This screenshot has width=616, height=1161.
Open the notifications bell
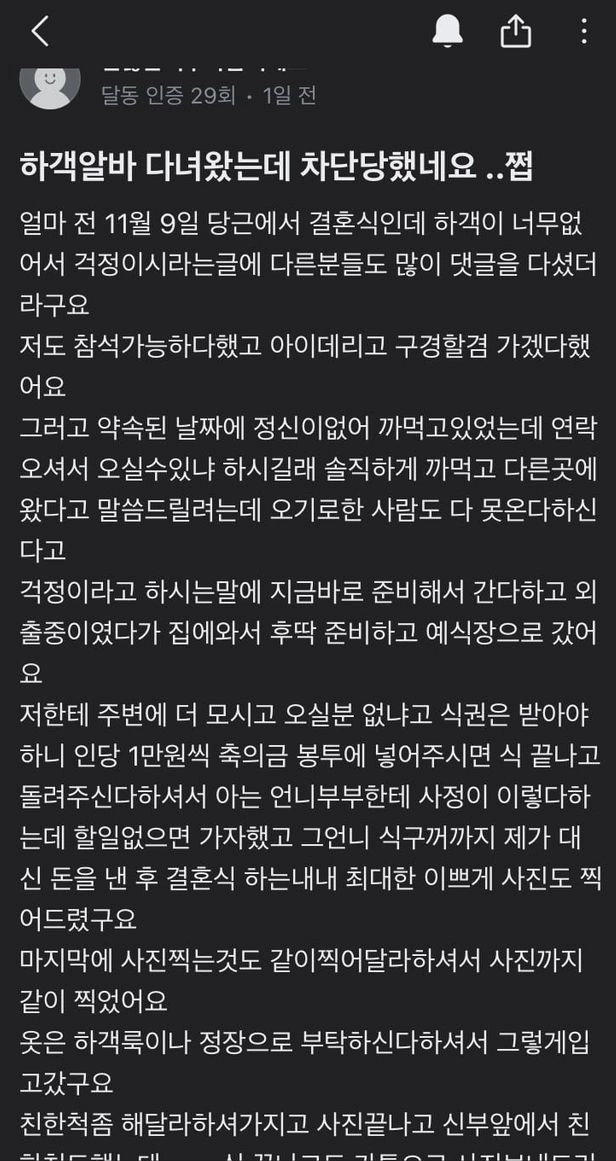tap(447, 32)
